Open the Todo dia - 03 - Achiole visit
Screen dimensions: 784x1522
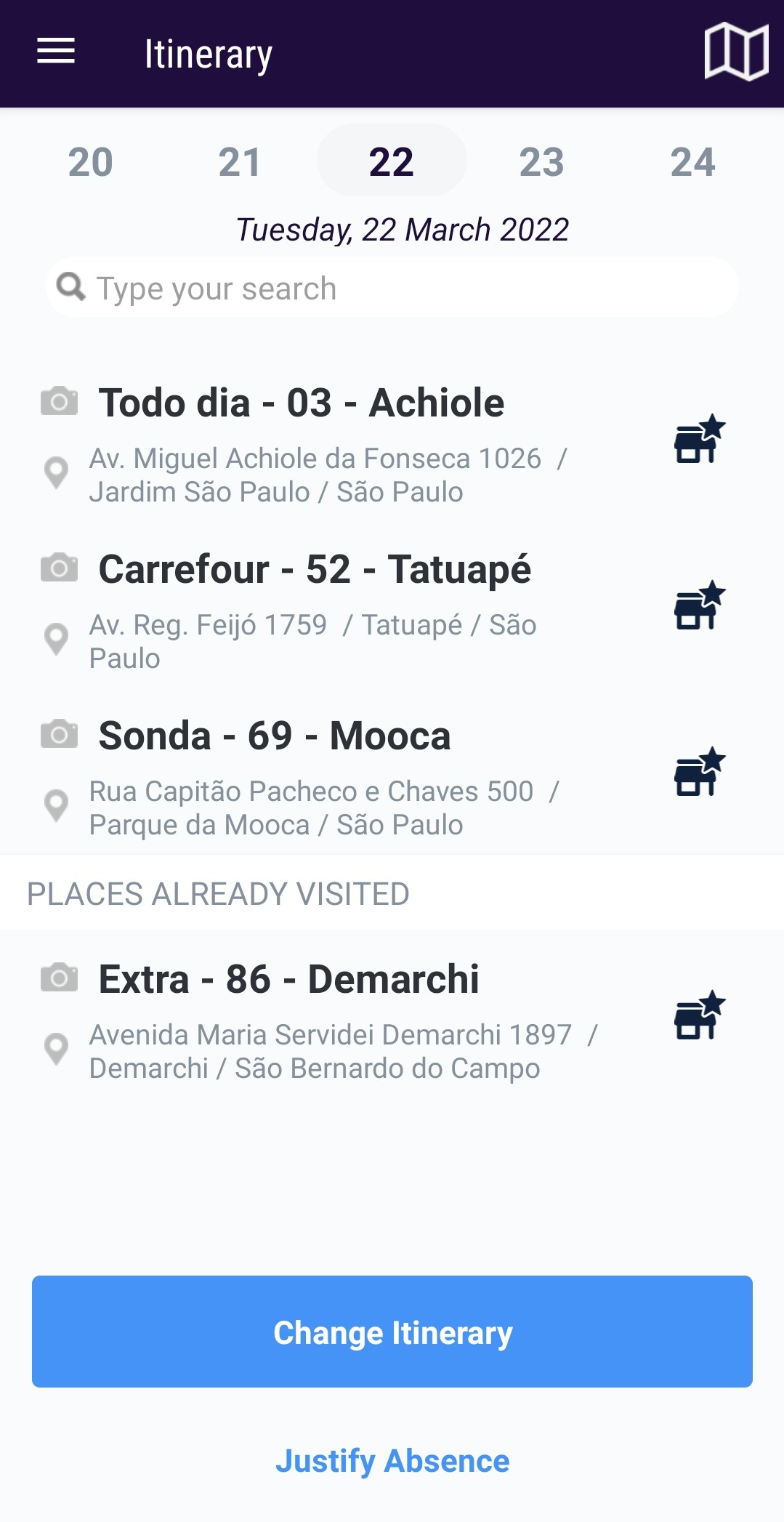coord(302,403)
